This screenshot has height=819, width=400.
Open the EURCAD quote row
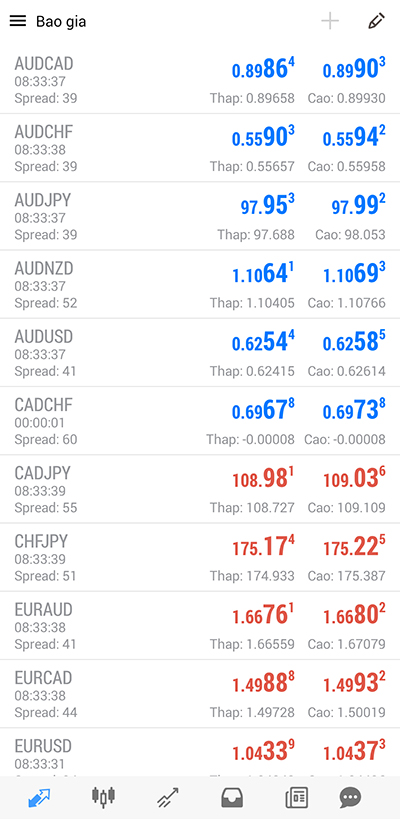coord(200,694)
